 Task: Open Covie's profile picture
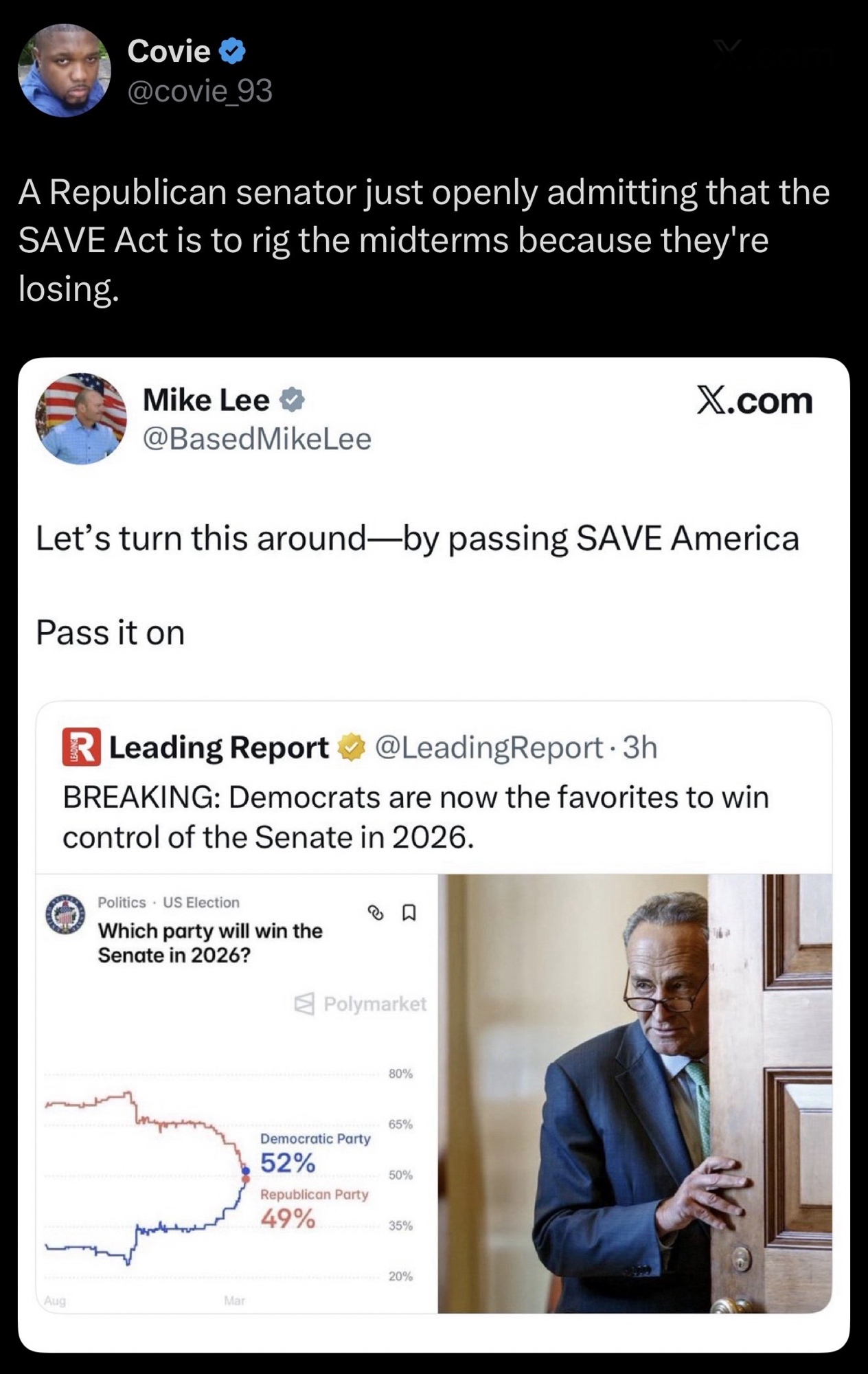[x=65, y=71]
